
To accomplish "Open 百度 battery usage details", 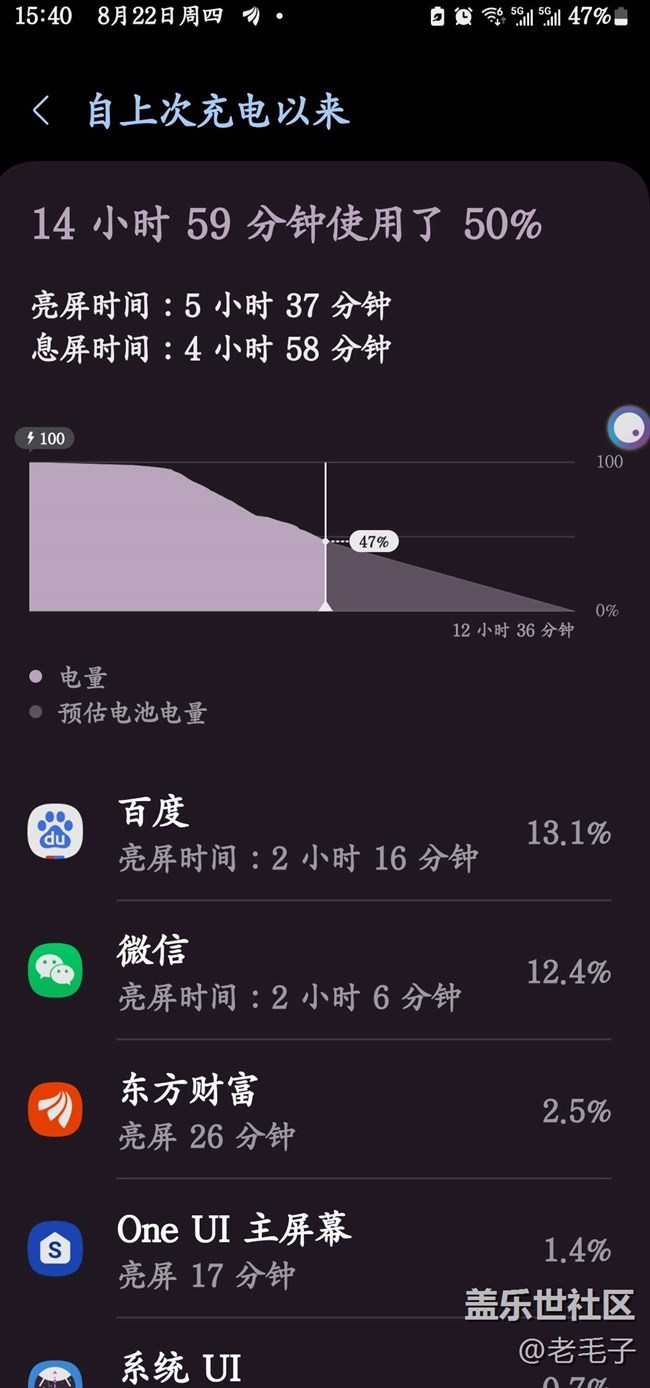I will [x=325, y=832].
